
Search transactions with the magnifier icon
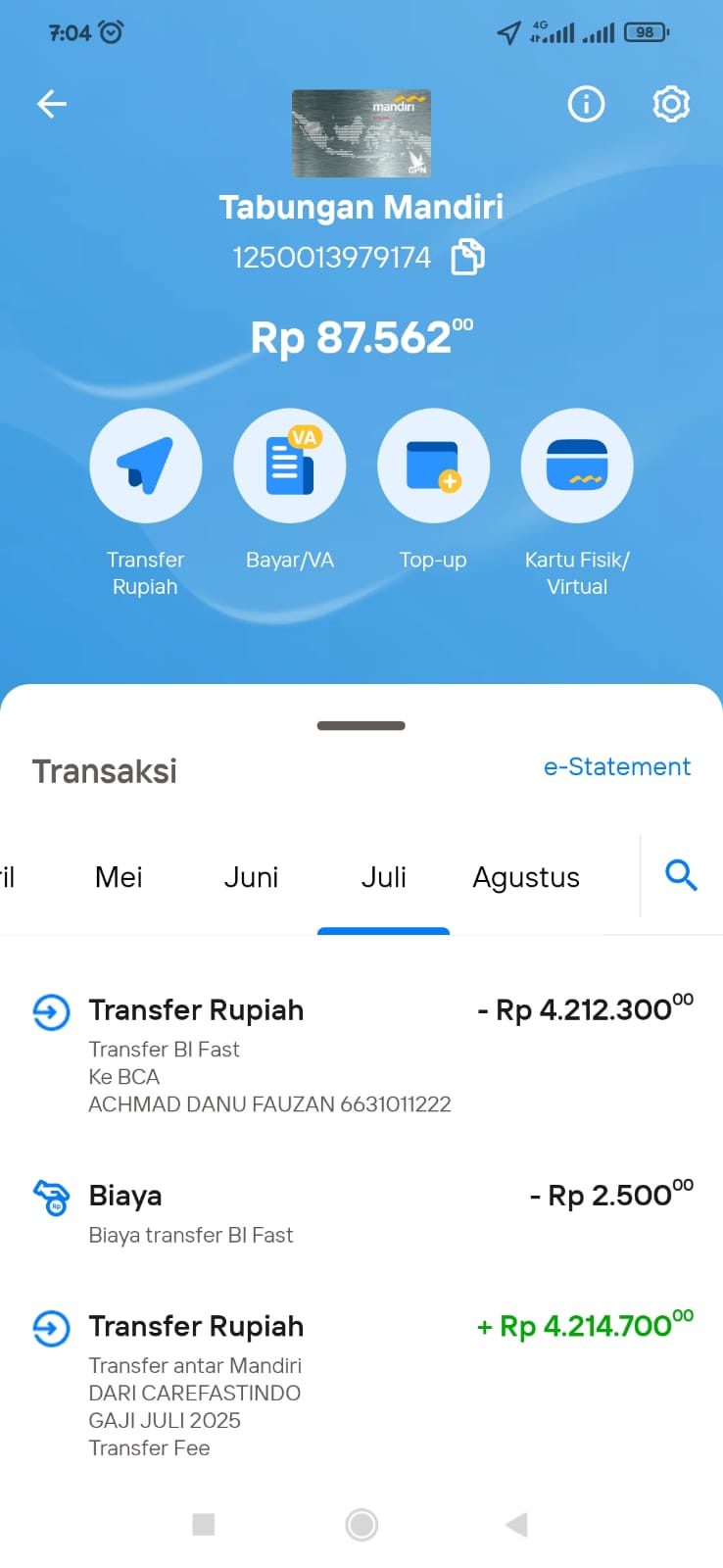pos(681,874)
